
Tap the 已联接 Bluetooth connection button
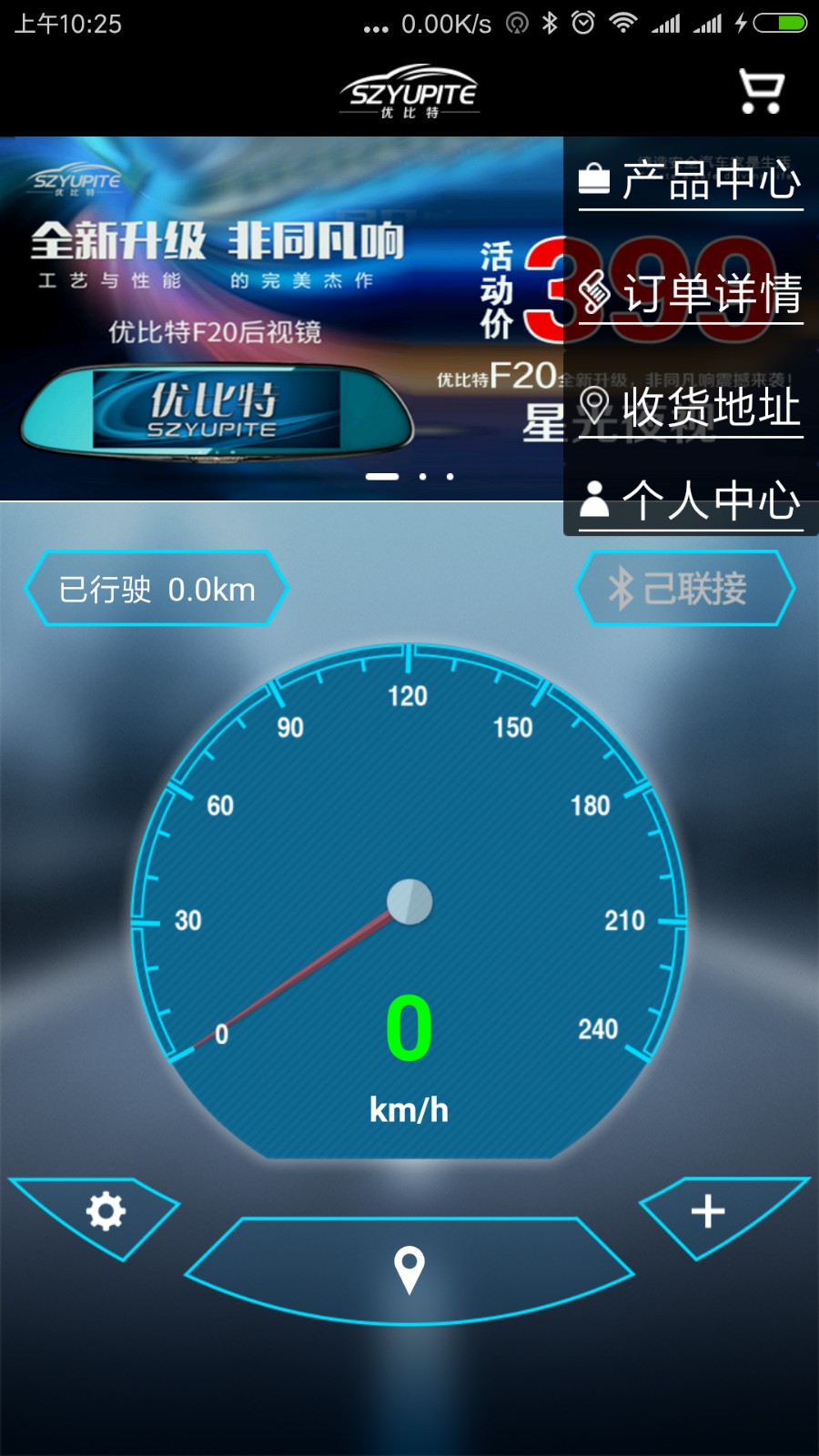click(x=684, y=589)
